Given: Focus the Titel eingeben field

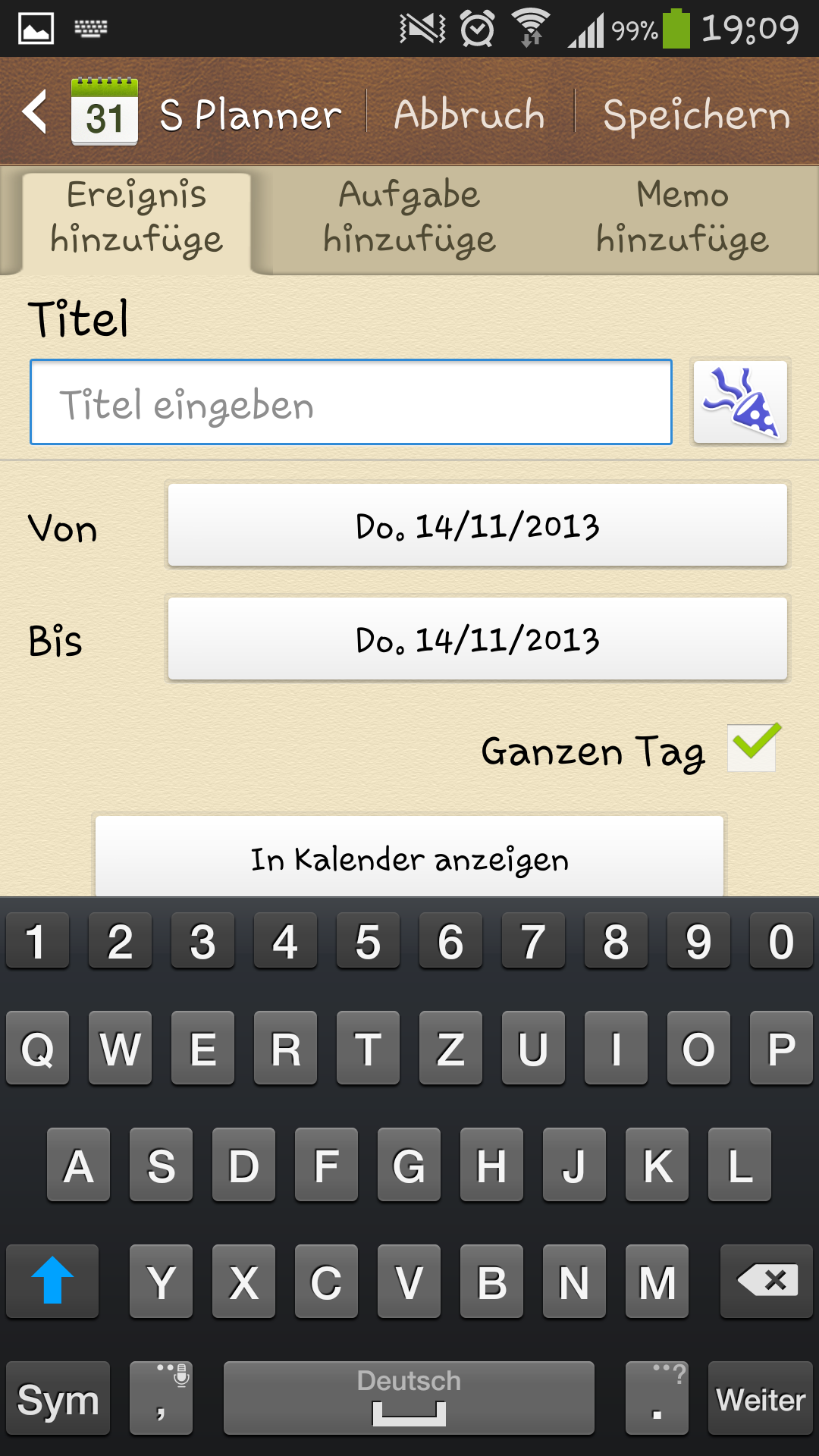Looking at the screenshot, I should (x=351, y=402).
